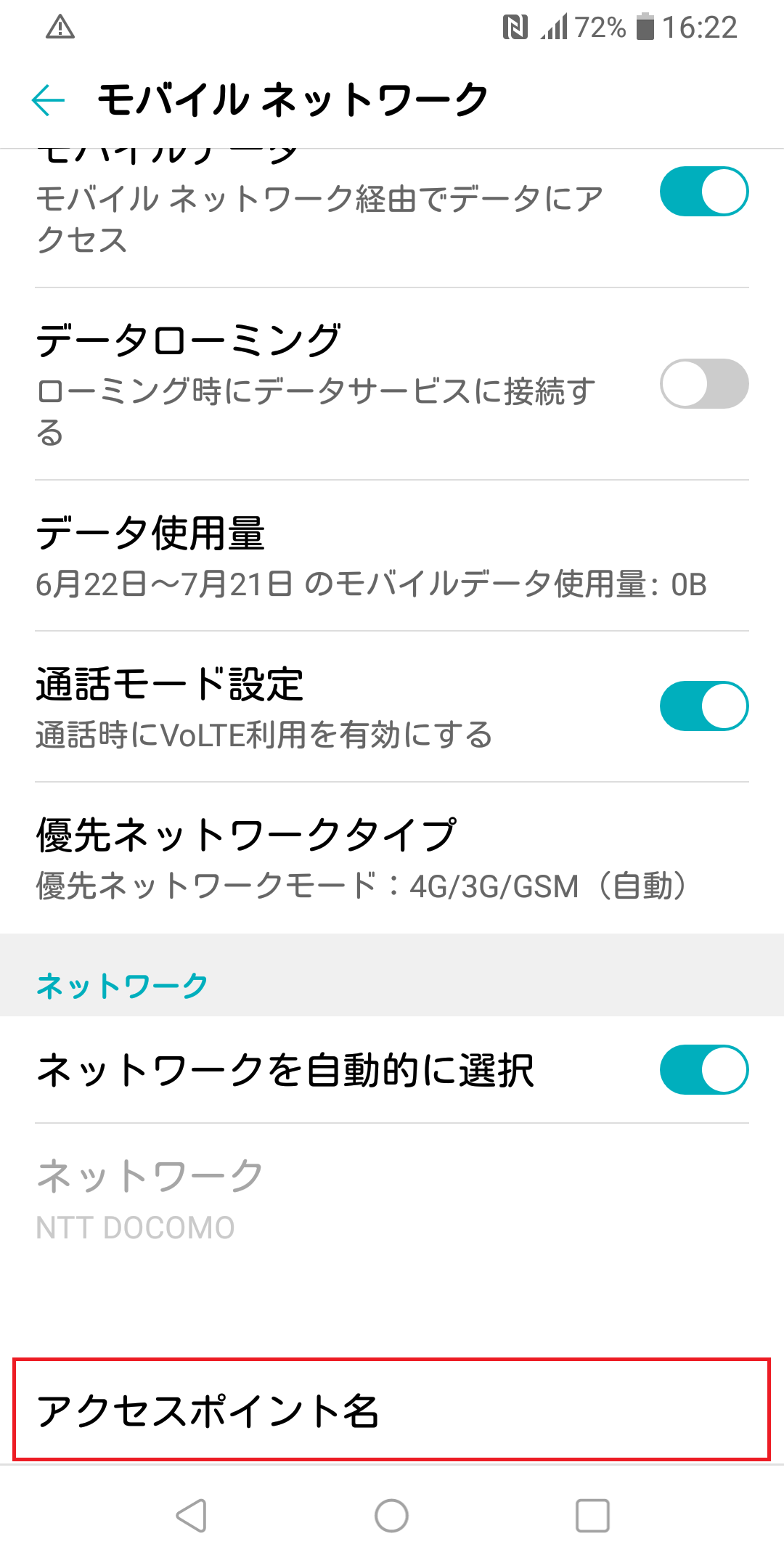The width and height of the screenshot is (784, 1568).
Task: Tap the モバイル ネットワーク title
Action: (290, 100)
